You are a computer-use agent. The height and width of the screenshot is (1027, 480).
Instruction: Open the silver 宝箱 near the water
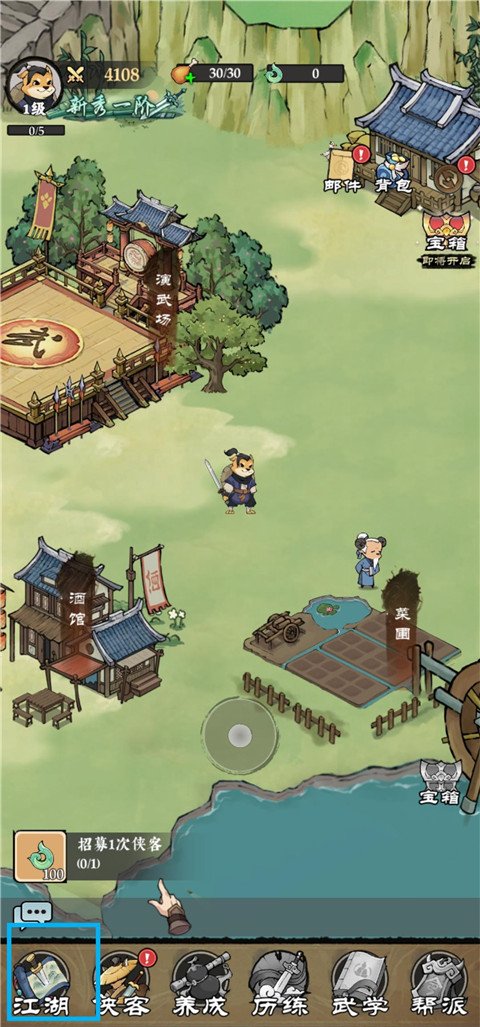coord(439,782)
